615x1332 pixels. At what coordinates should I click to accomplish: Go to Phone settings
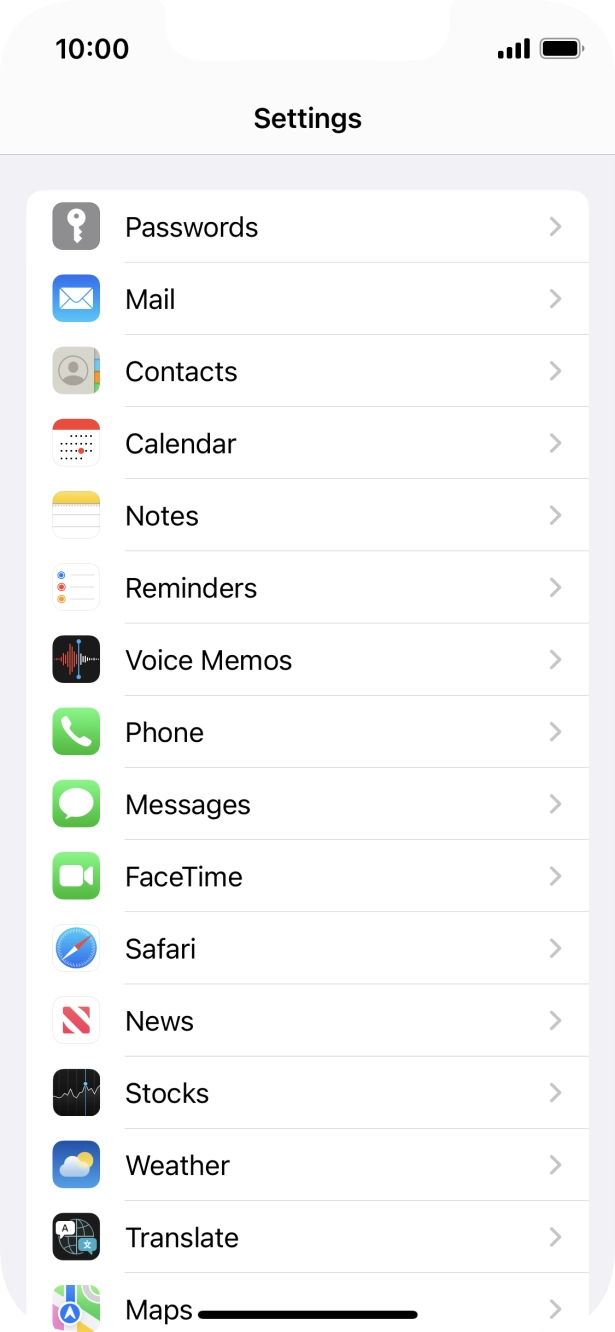pos(307,732)
